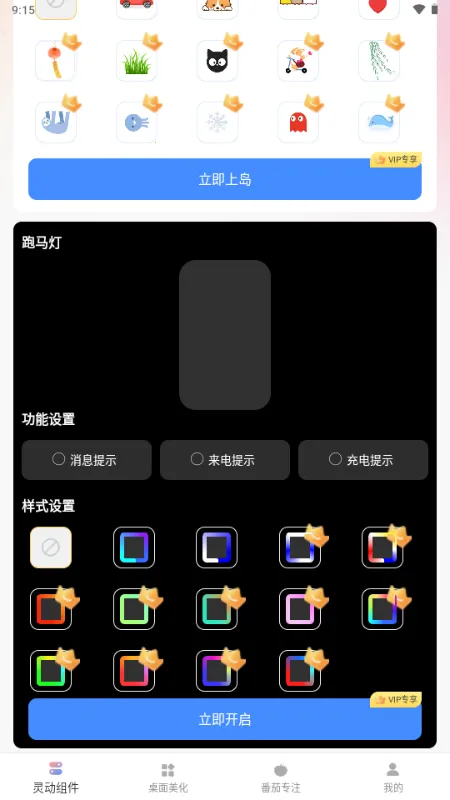Choose the black cat island sticker
This screenshot has width=450, height=800.
click(x=217, y=61)
